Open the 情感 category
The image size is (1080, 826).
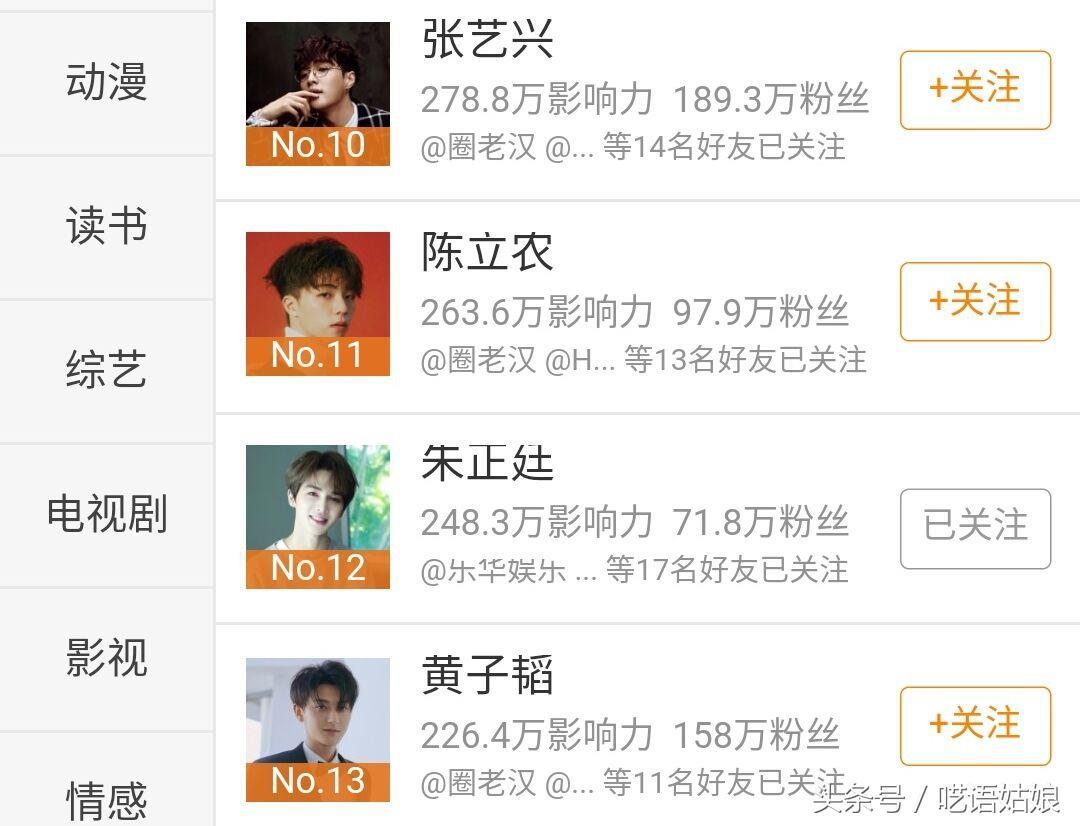coord(106,799)
